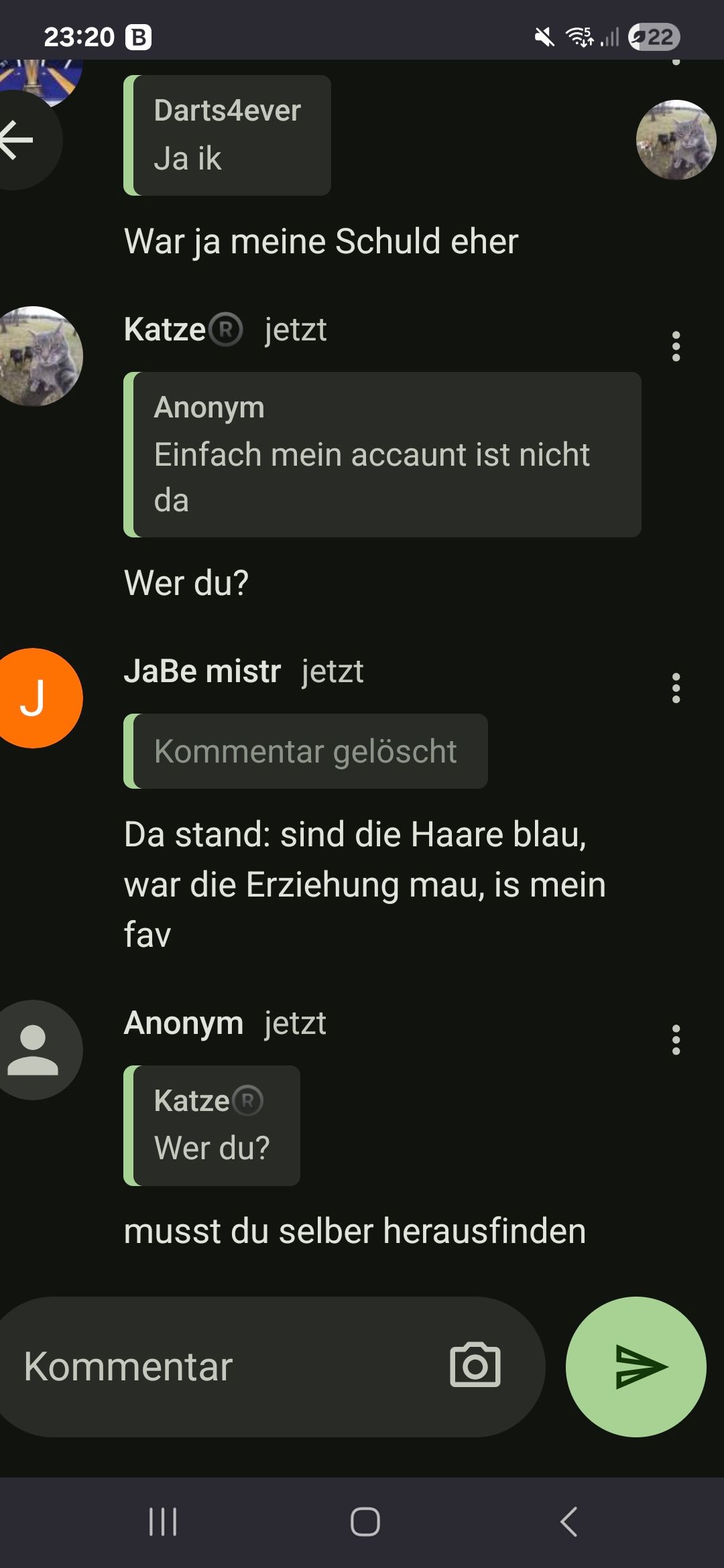Open JaBe mistr's orange profile avatar
The width and height of the screenshot is (724, 1568).
pos(34,698)
